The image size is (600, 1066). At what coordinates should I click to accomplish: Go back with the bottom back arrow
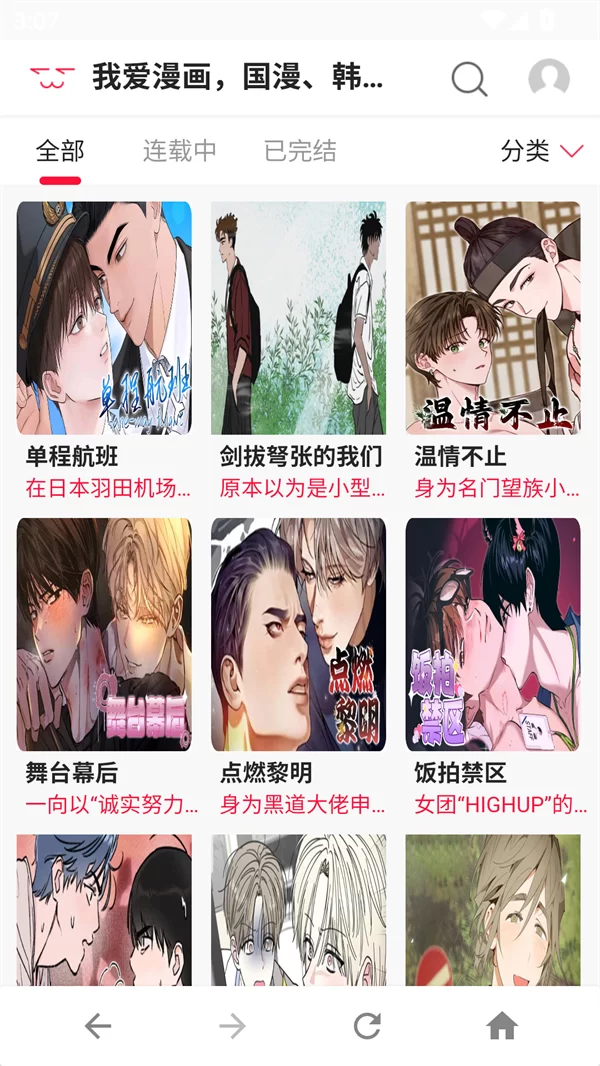pos(97,1026)
